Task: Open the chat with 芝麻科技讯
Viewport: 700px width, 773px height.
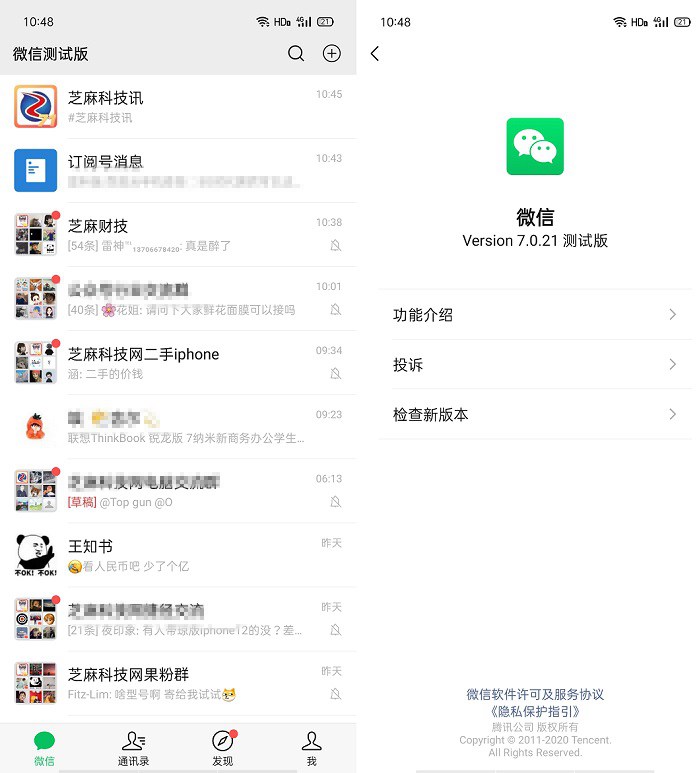Action: tap(180, 106)
